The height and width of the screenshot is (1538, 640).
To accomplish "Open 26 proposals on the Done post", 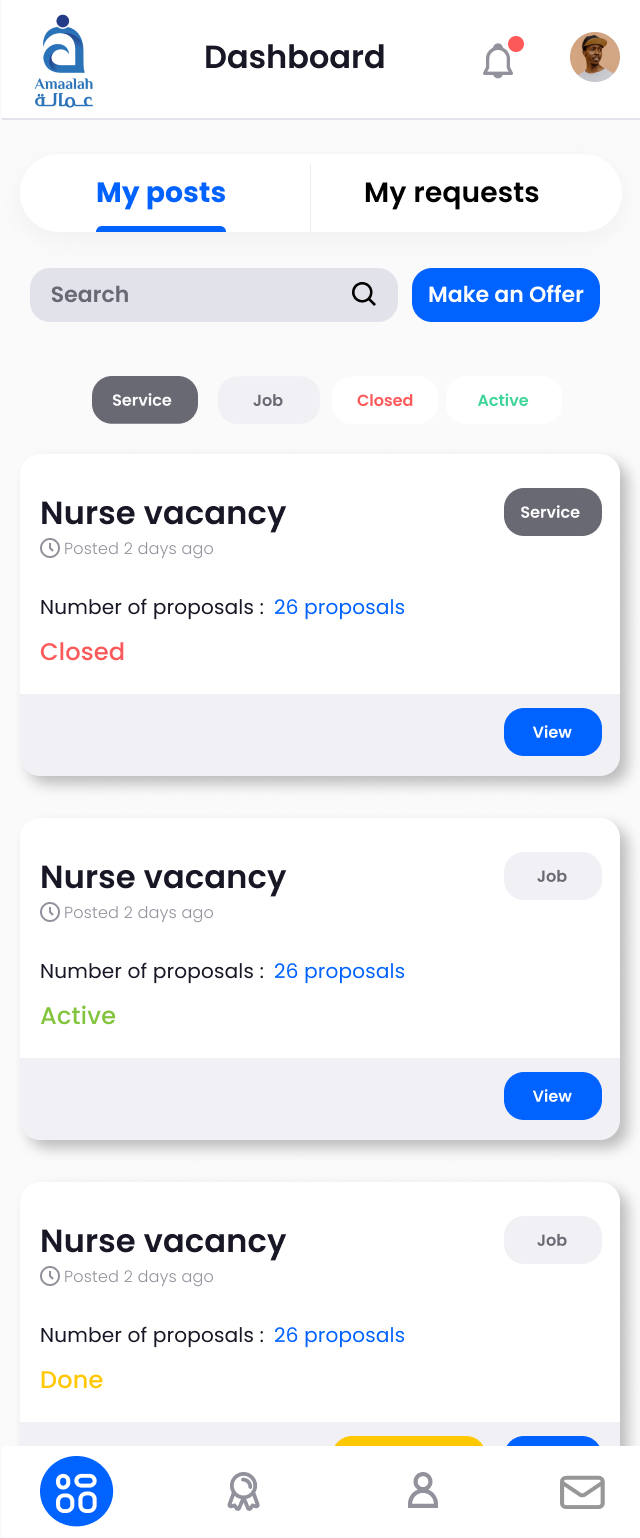I will 339,1336.
